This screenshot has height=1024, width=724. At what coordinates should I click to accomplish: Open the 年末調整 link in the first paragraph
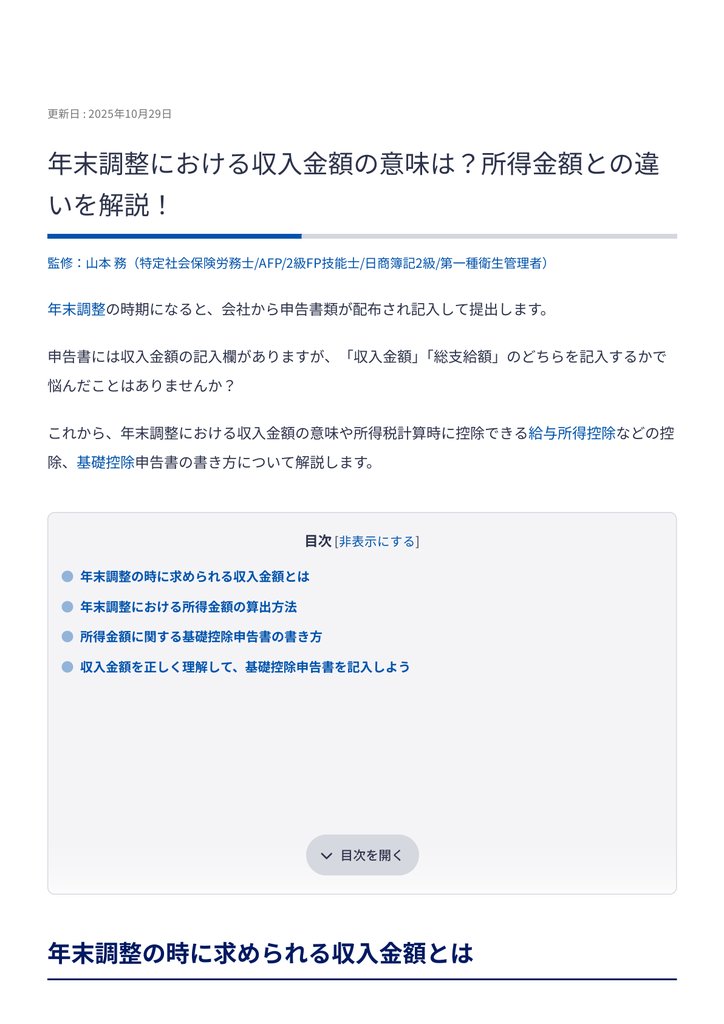[x=76, y=309]
